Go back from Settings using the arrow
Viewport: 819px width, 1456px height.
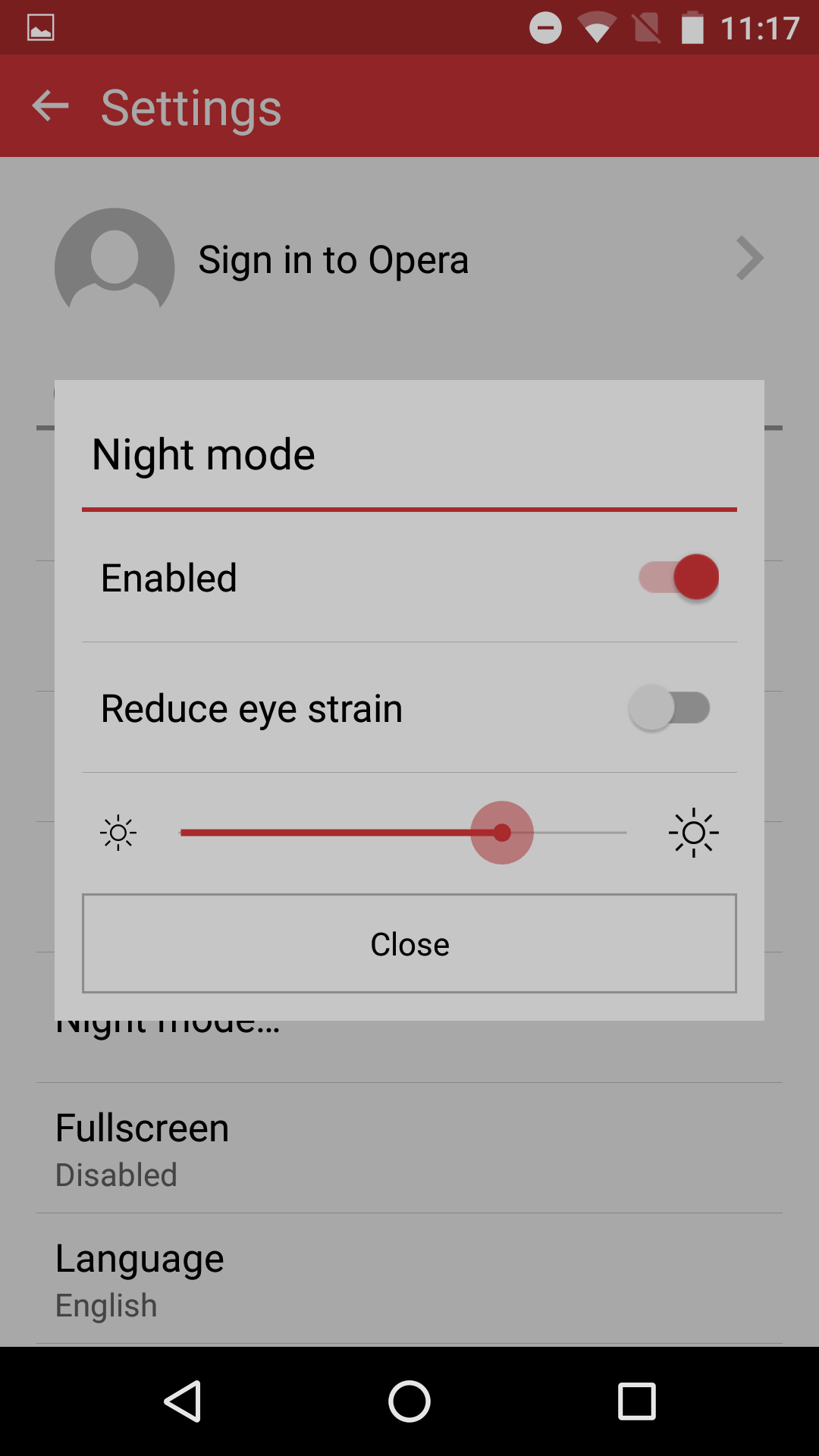(x=50, y=106)
